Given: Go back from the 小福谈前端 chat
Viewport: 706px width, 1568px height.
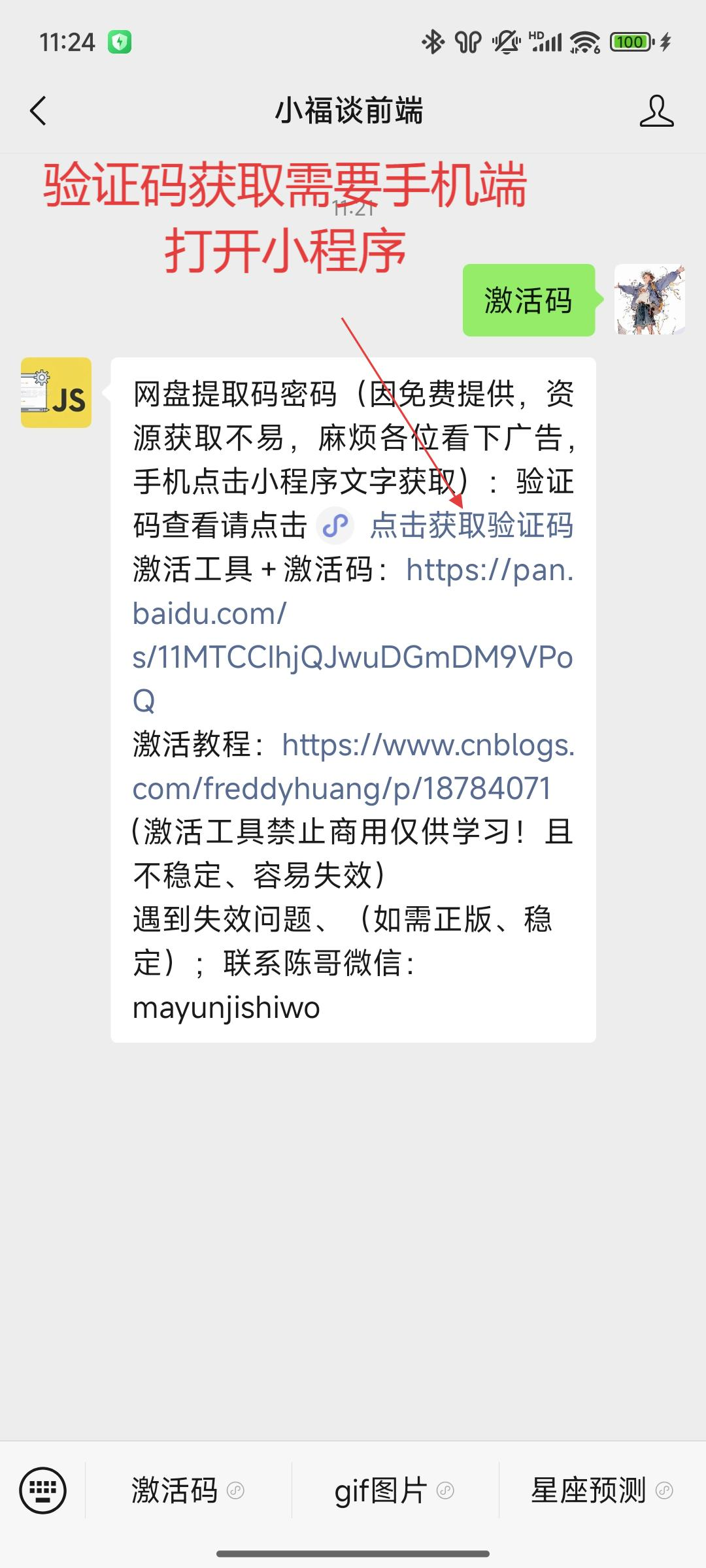Looking at the screenshot, I should (x=39, y=110).
